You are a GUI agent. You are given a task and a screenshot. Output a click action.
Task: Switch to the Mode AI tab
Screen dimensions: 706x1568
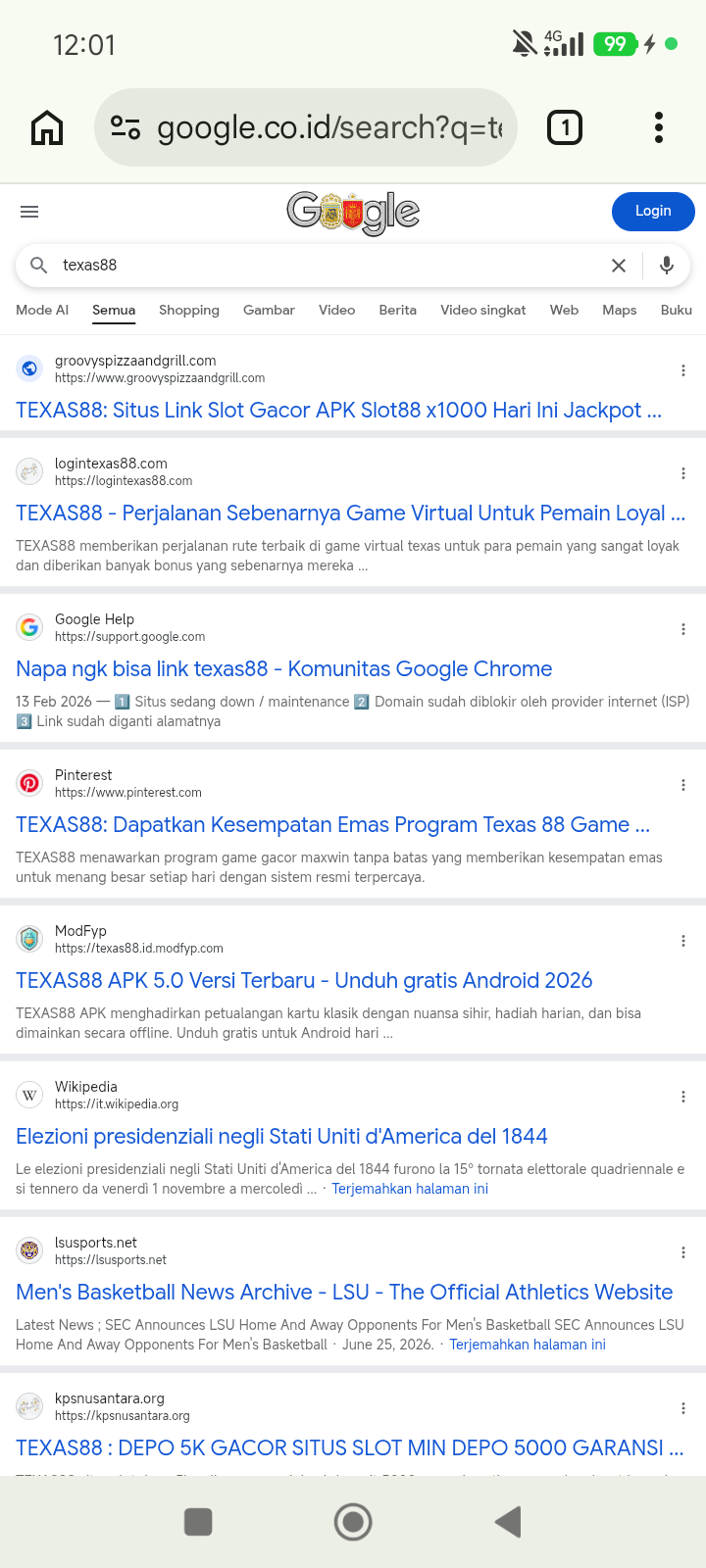(x=42, y=310)
